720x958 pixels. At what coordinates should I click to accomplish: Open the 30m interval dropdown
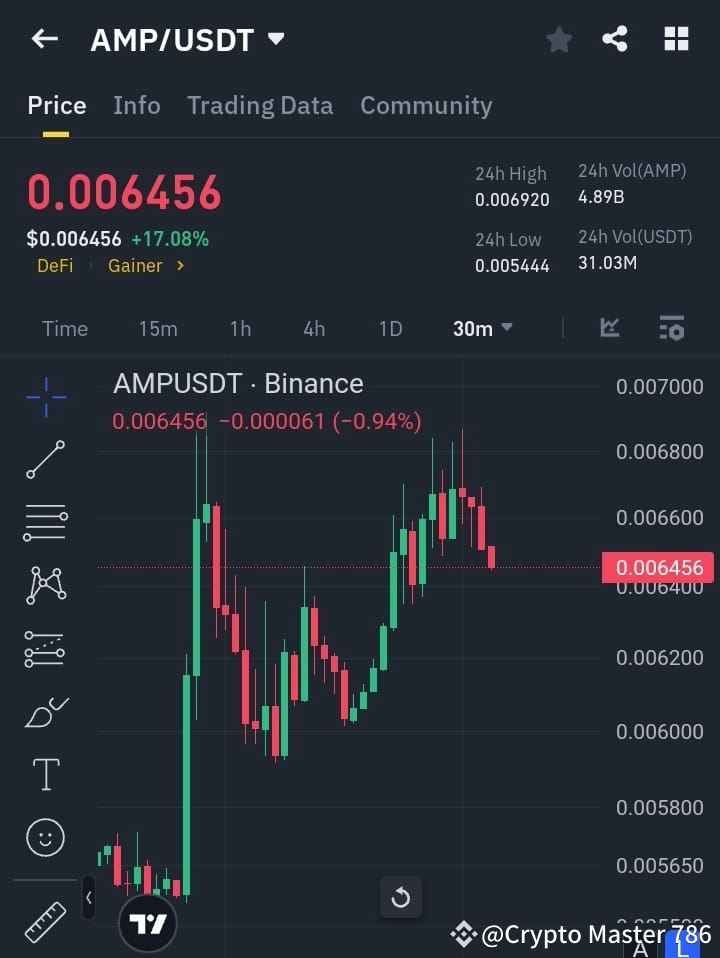point(483,328)
